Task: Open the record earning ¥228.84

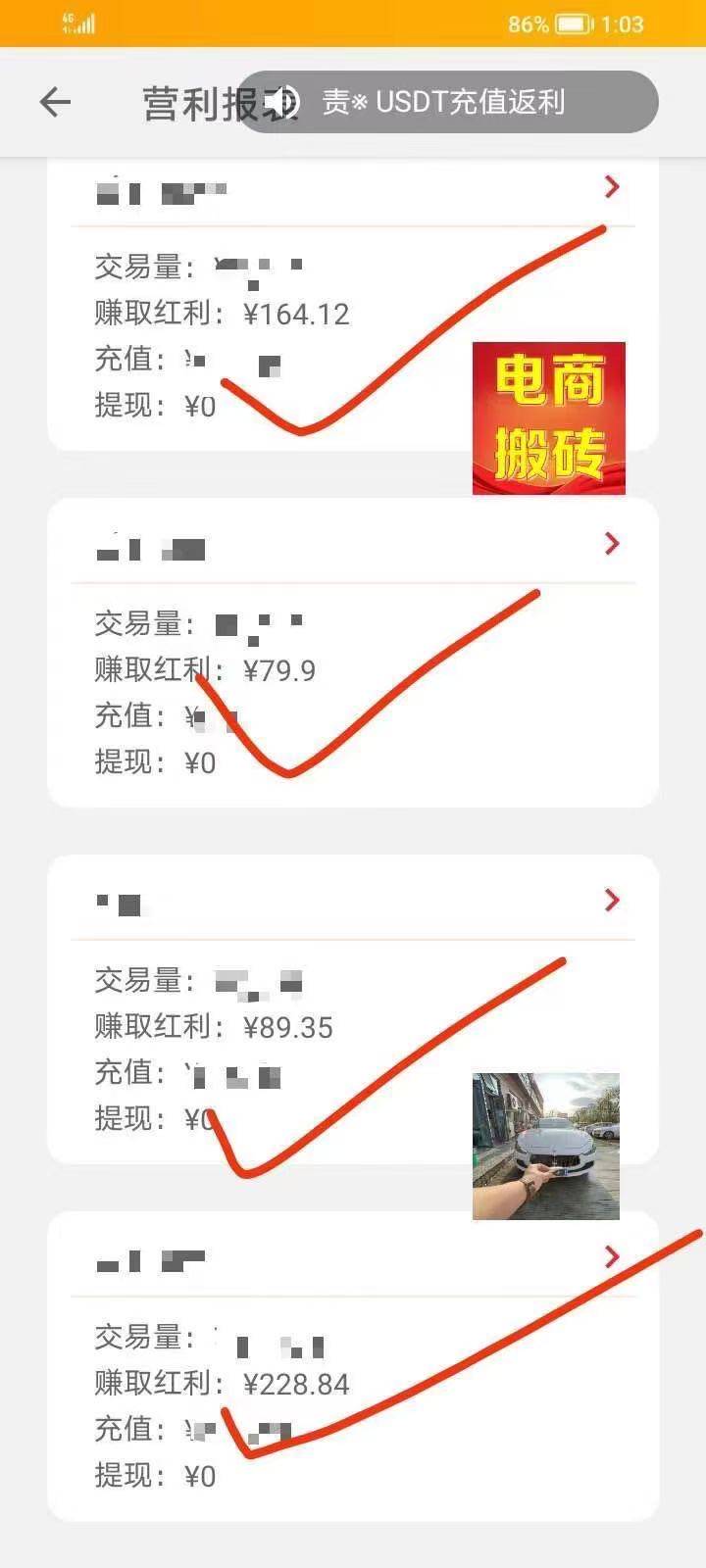Action: click(x=612, y=1257)
